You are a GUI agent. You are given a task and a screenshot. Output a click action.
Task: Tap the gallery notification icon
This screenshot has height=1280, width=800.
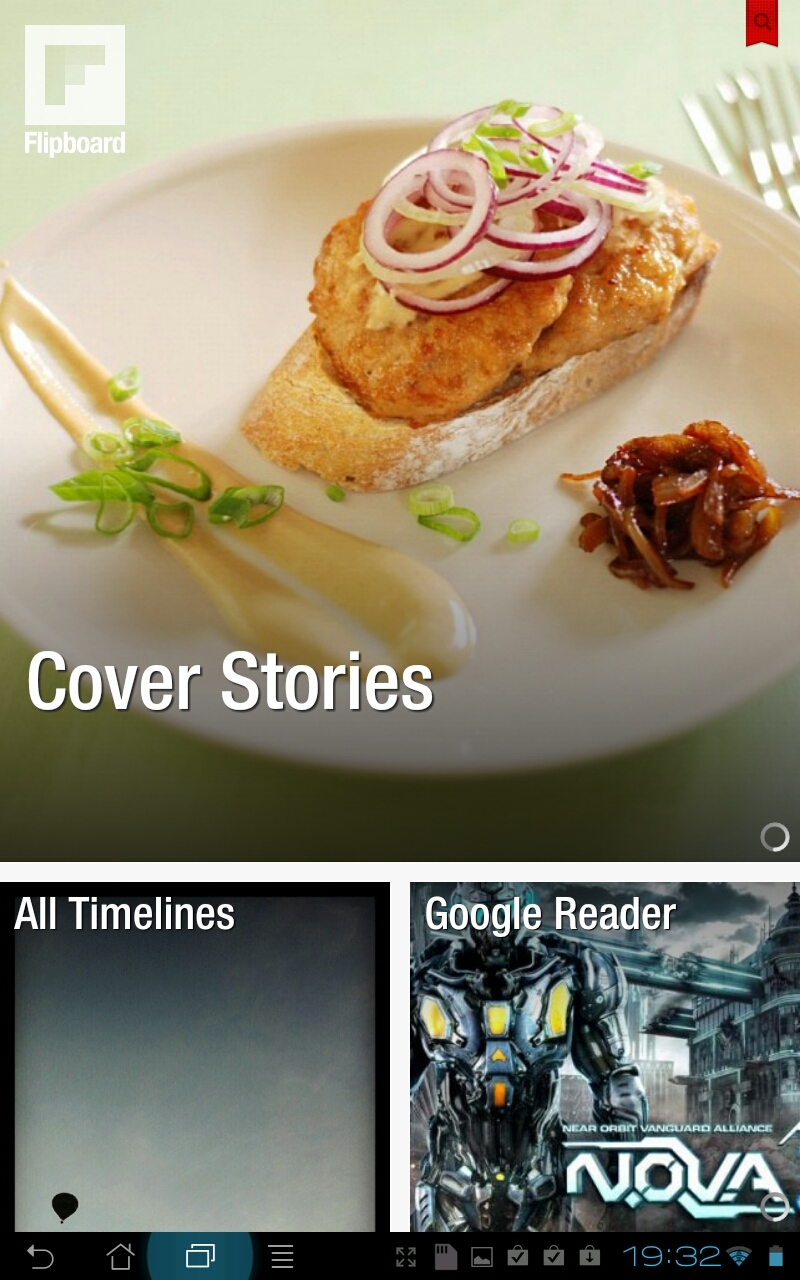(x=481, y=1256)
